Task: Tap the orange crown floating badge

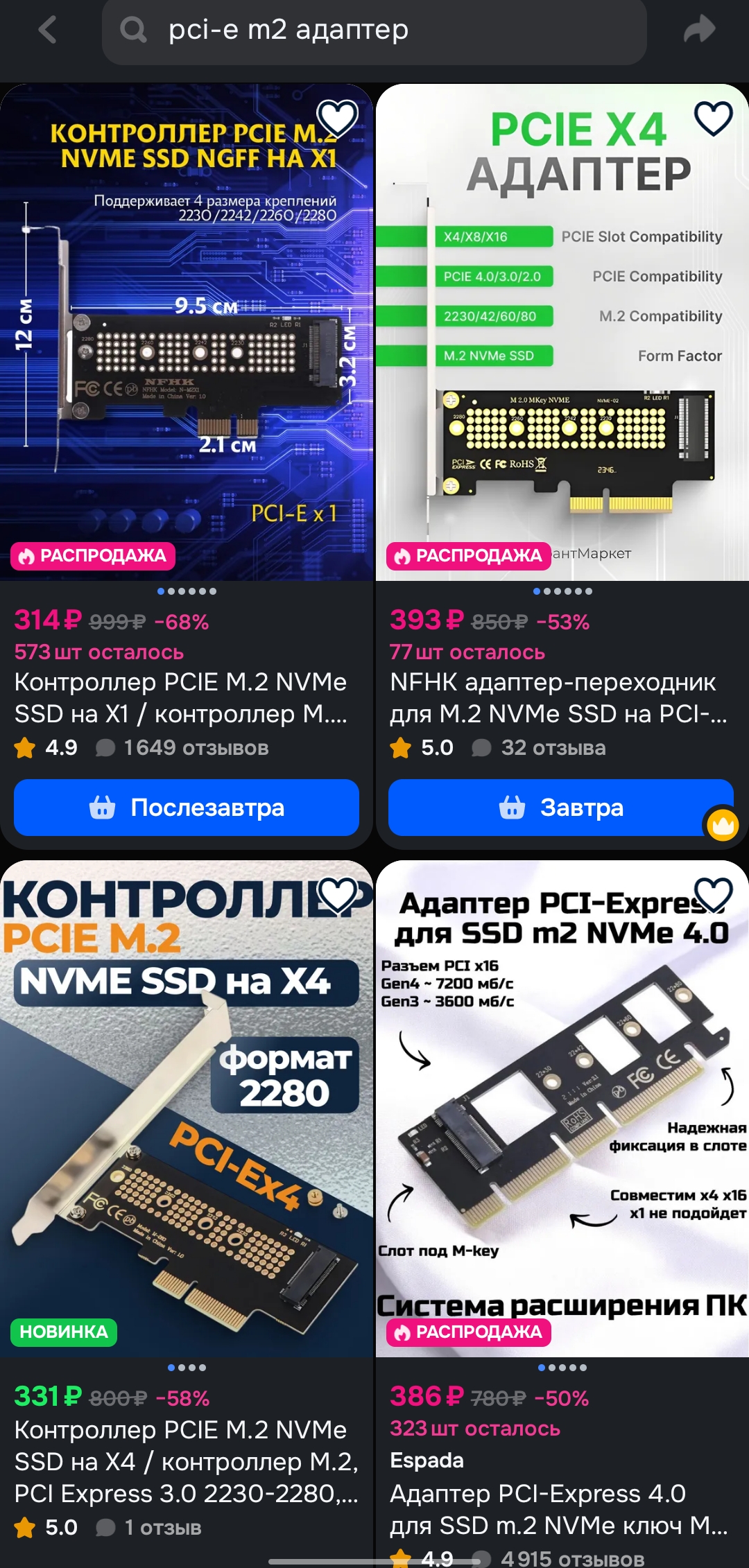Action: point(723,826)
